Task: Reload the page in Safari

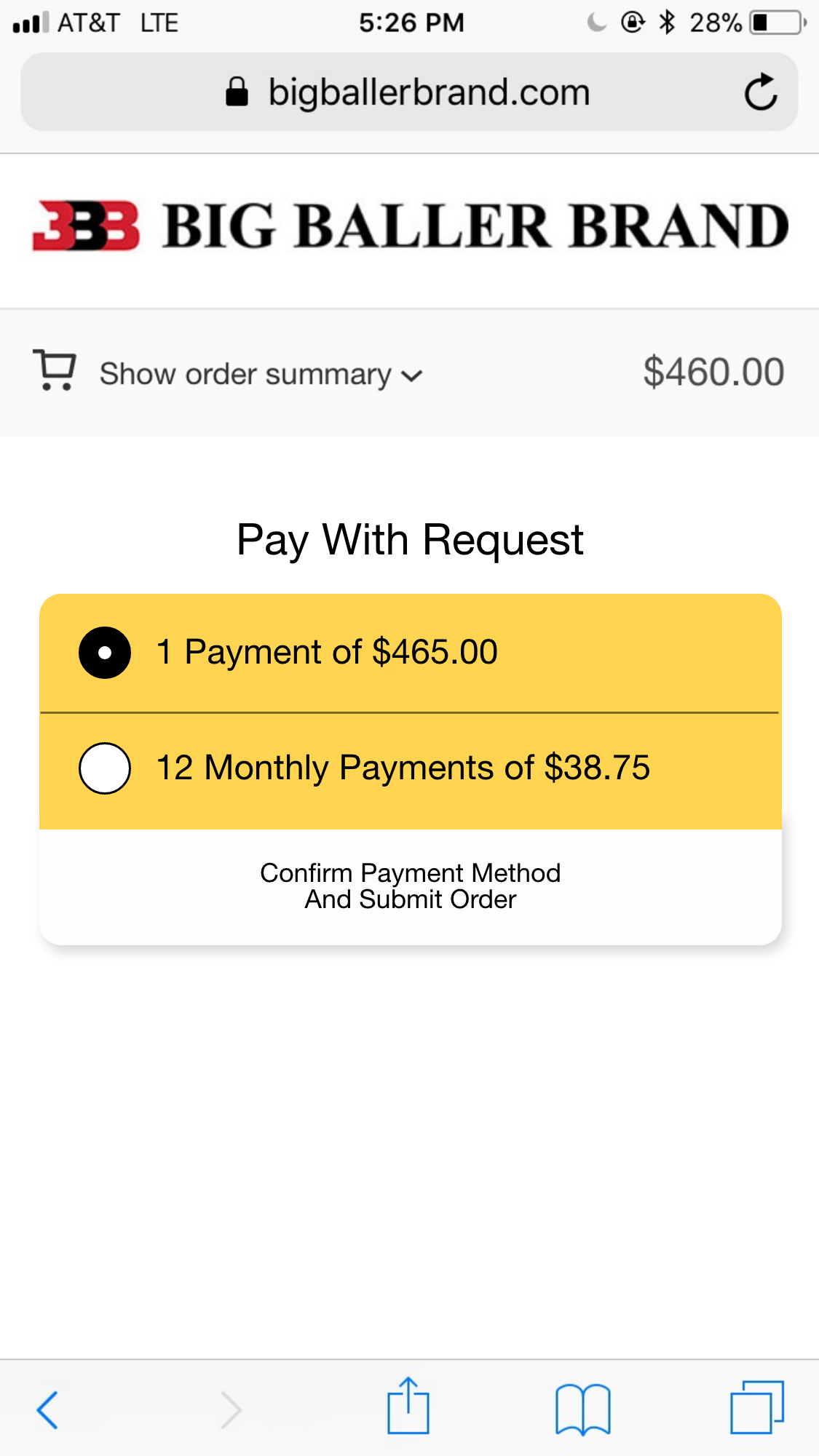Action: (761, 92)
